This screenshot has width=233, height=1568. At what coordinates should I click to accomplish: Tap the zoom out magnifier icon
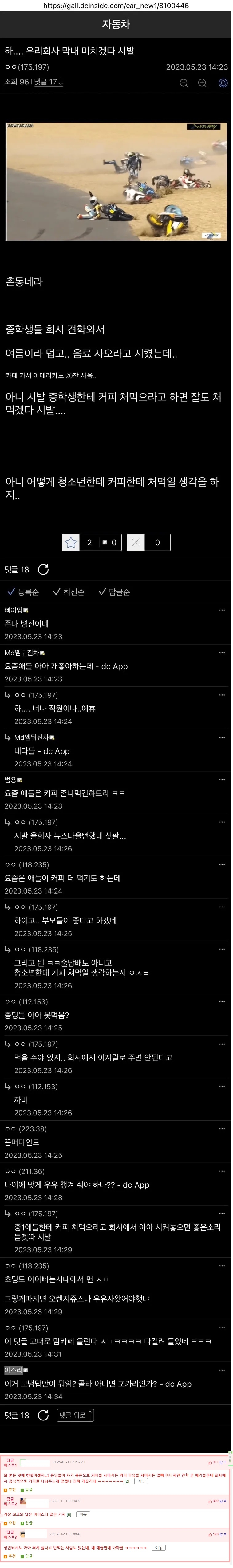tap(184, 83)
